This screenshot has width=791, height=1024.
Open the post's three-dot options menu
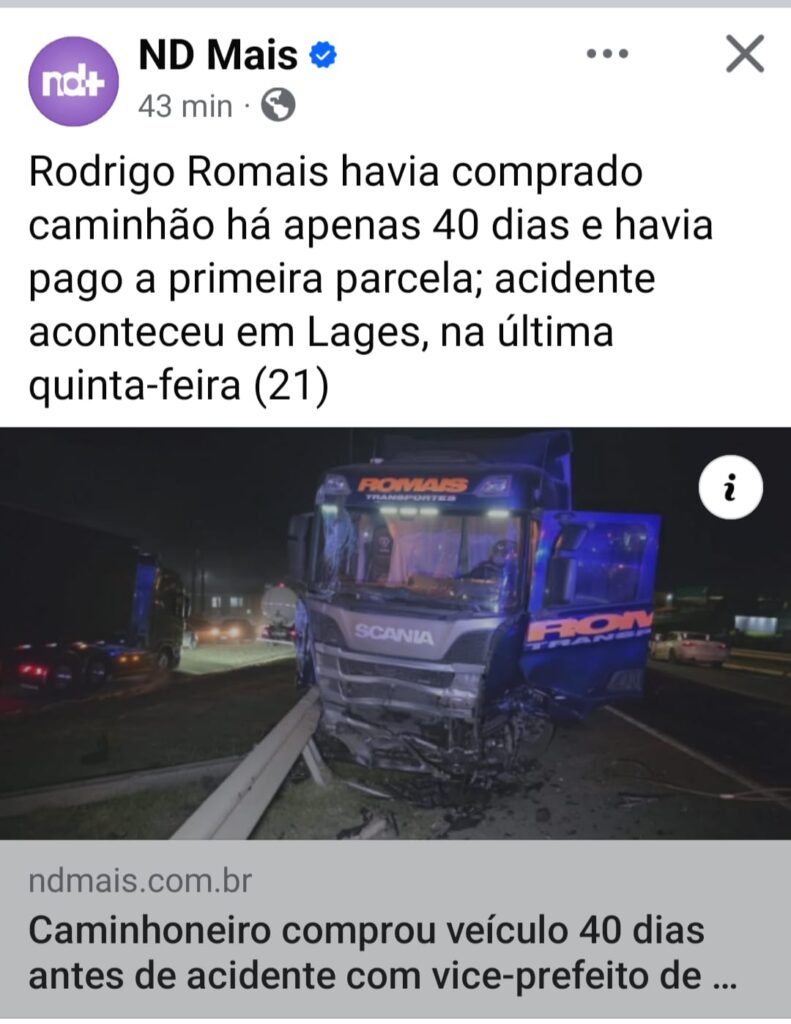point(607,54)
